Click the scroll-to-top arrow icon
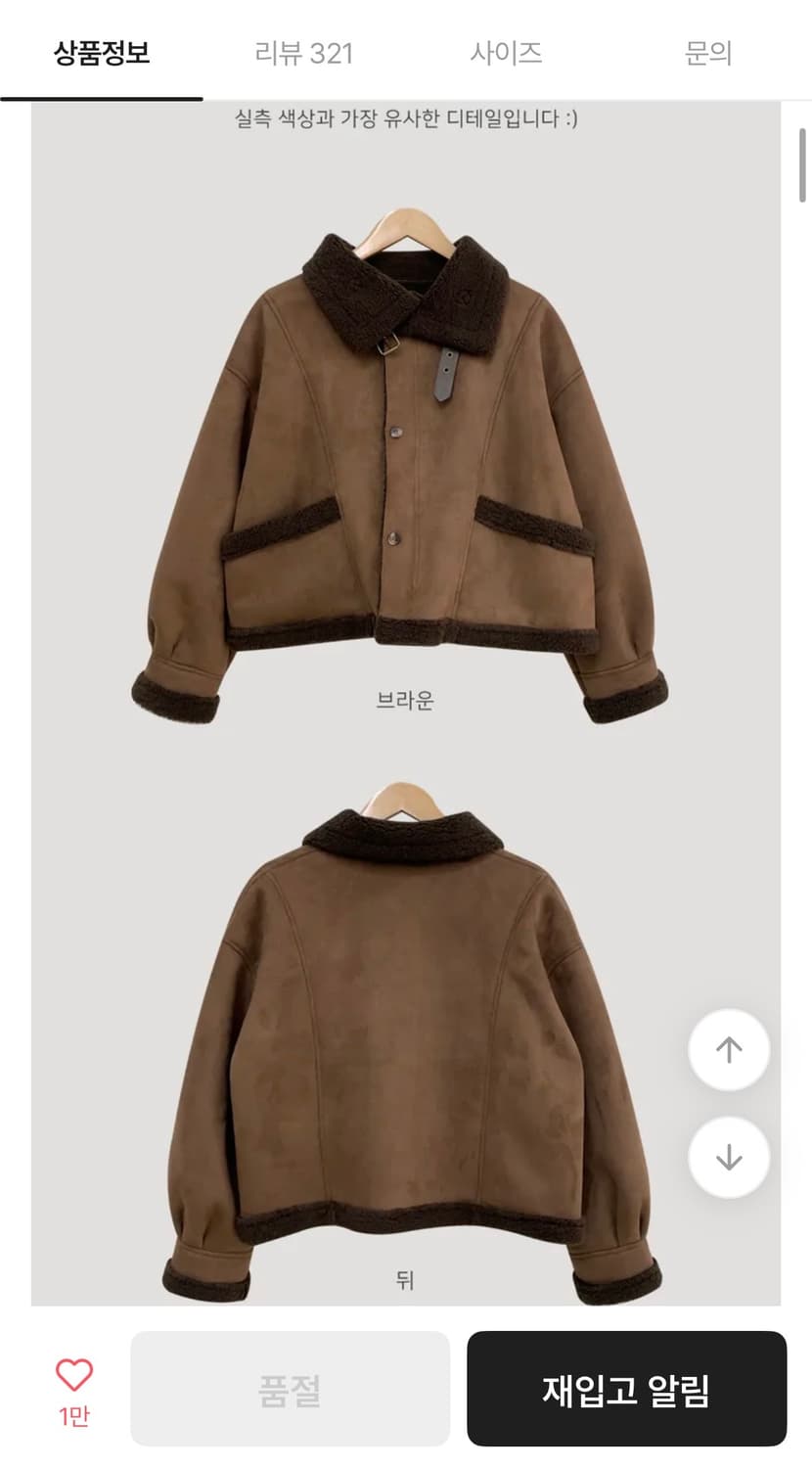 pyautogui.click(x=728, y=1049)
